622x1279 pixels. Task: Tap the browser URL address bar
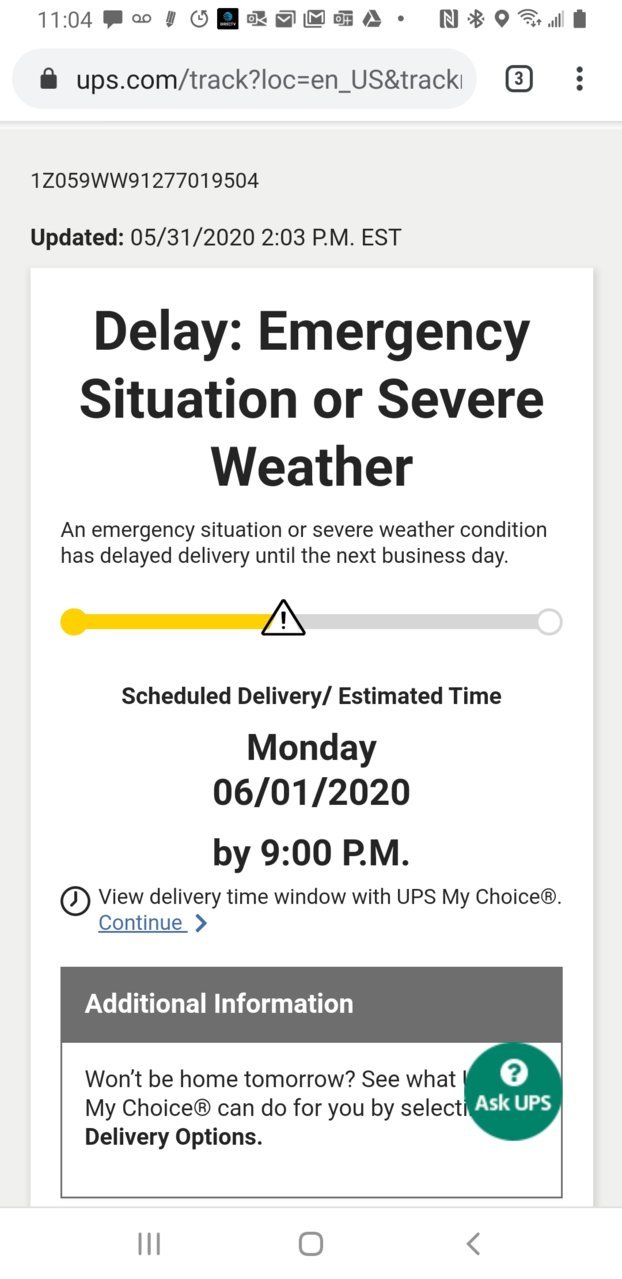click(x=244, y=79)
